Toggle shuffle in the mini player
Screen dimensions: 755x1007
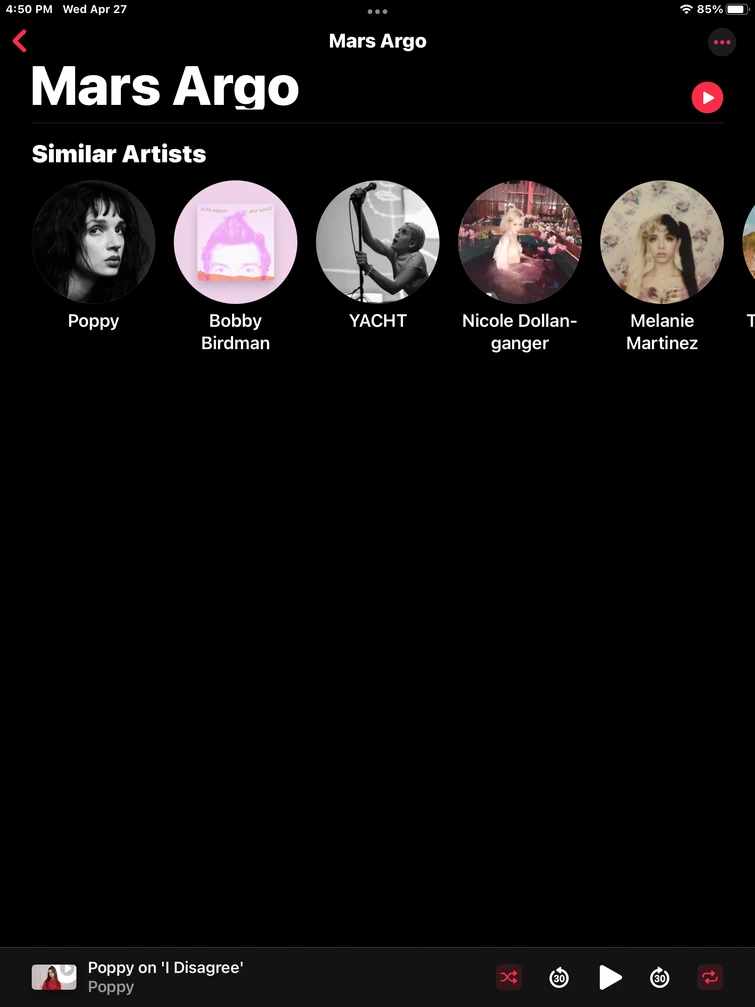coord(509,977)
